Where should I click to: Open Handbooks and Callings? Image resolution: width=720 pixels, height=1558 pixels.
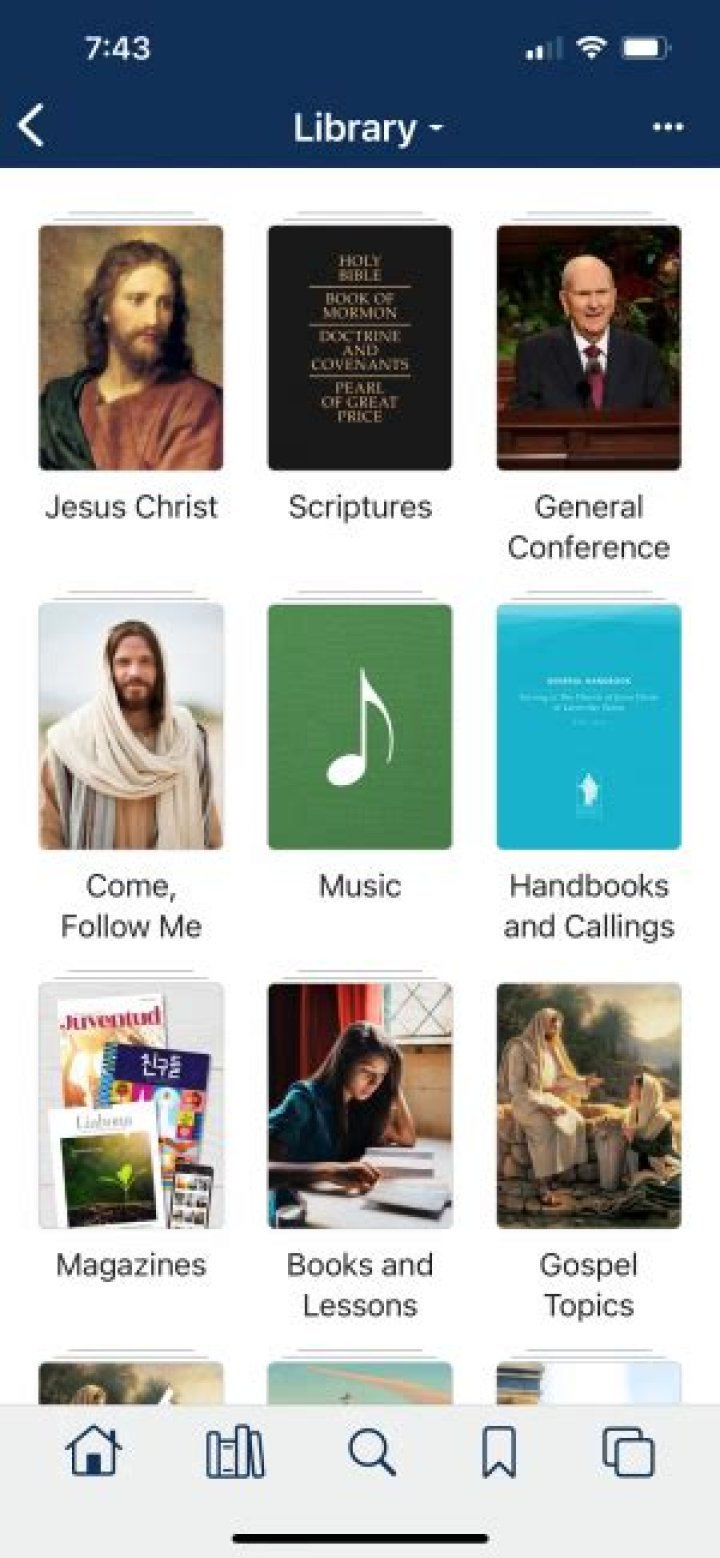click(589, 727)
